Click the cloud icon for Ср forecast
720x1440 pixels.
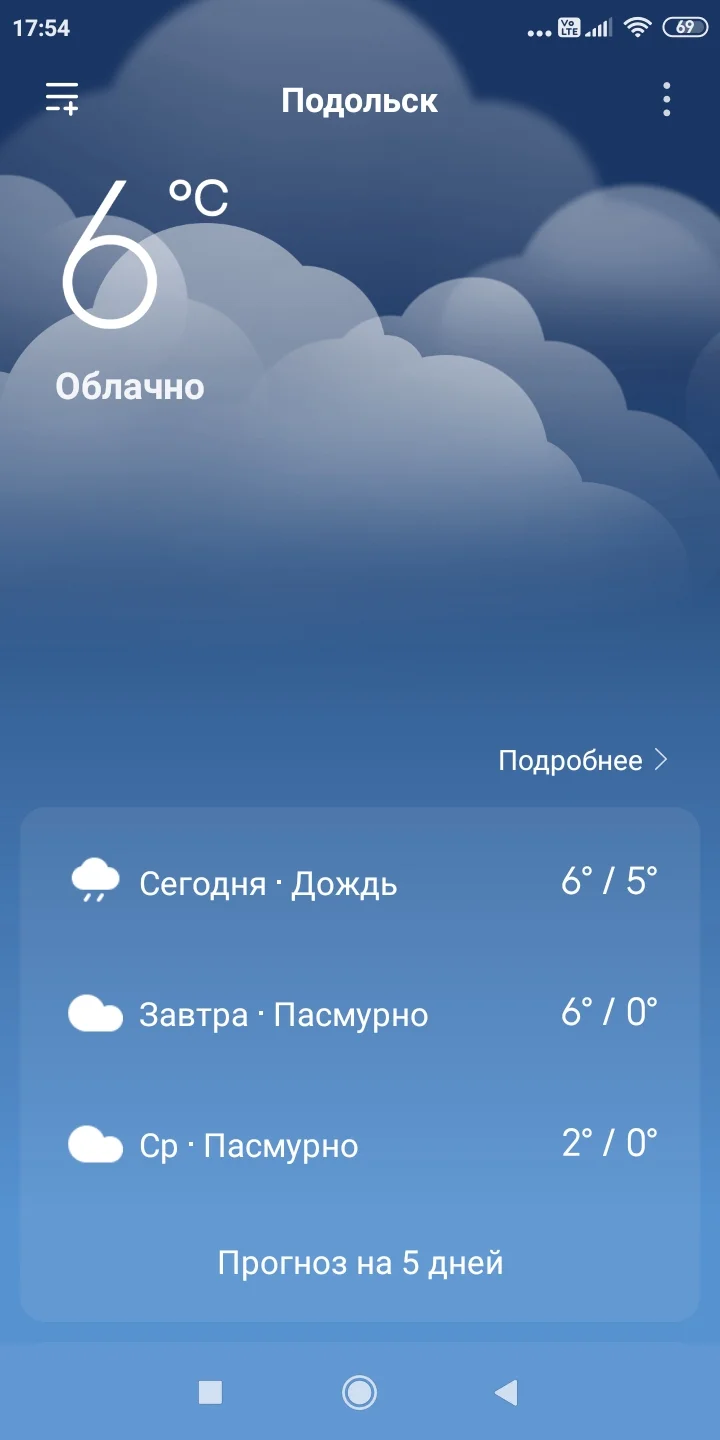(x=95, y=1145)
